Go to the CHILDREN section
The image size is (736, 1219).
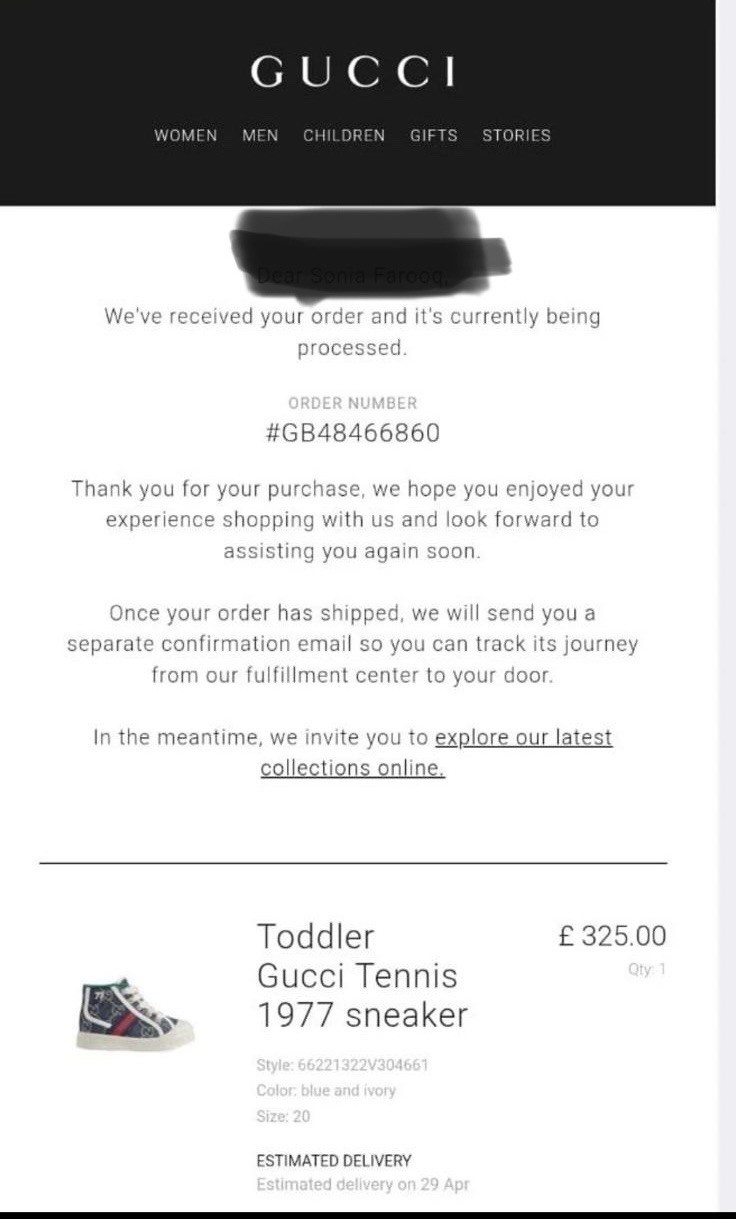pyautogui.click(x=344, y=135)
